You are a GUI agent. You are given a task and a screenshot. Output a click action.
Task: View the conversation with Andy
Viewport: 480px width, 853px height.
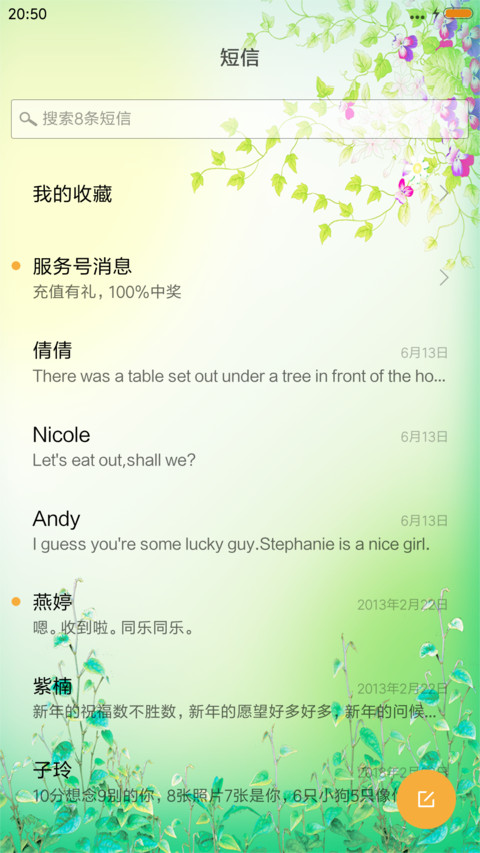click(x=240, y=531)
